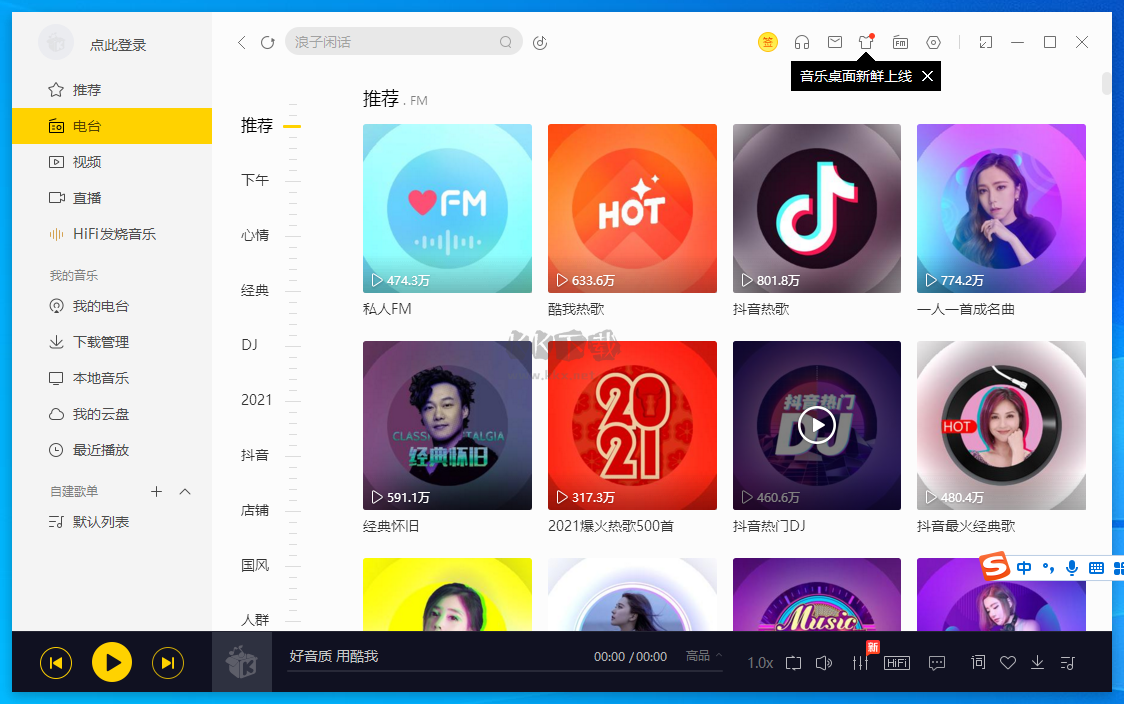The image size is (1124, 704).
Task: Go back using the back arrow
Action: coord(241,42)
